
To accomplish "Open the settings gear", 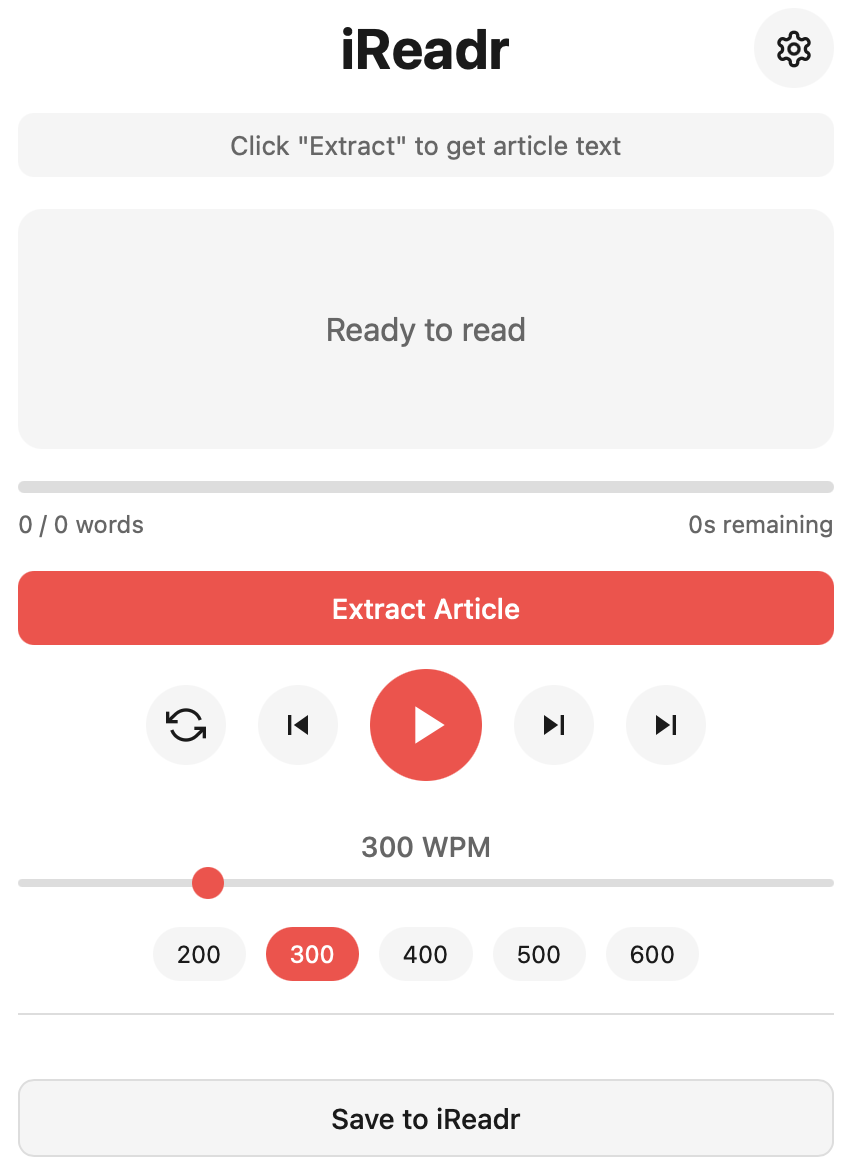I will click(793, 48).
